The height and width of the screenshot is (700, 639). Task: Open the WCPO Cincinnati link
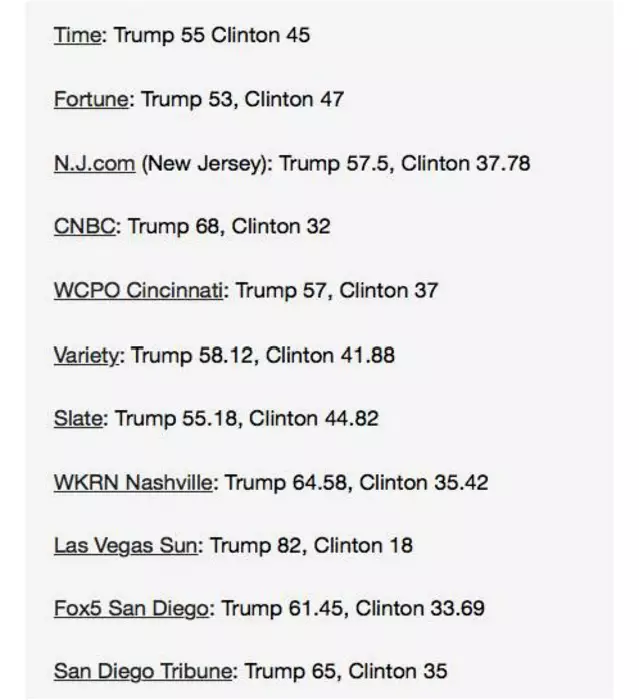(x=138, y=291)
